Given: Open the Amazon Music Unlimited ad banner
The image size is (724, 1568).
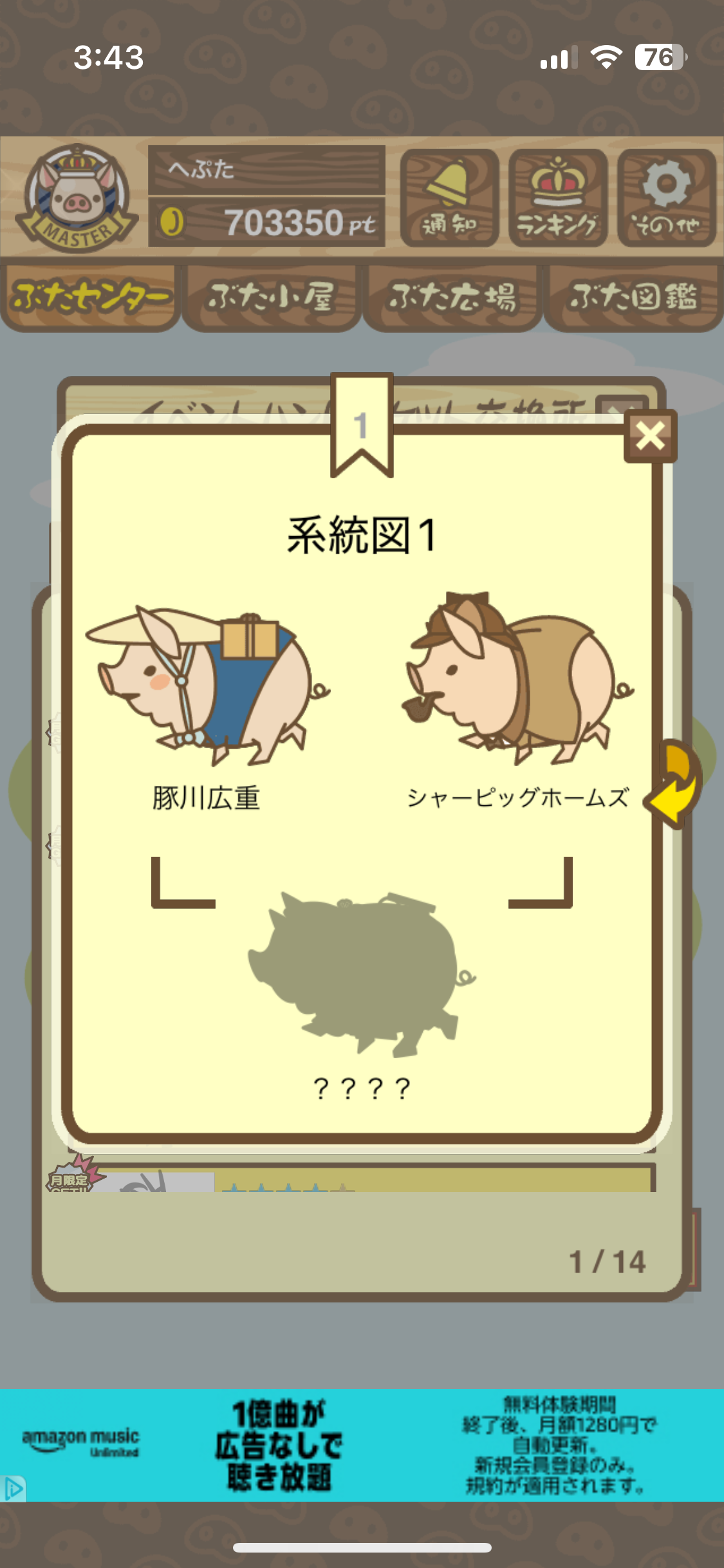Looking at the screenshot, I should (362, 1444).
